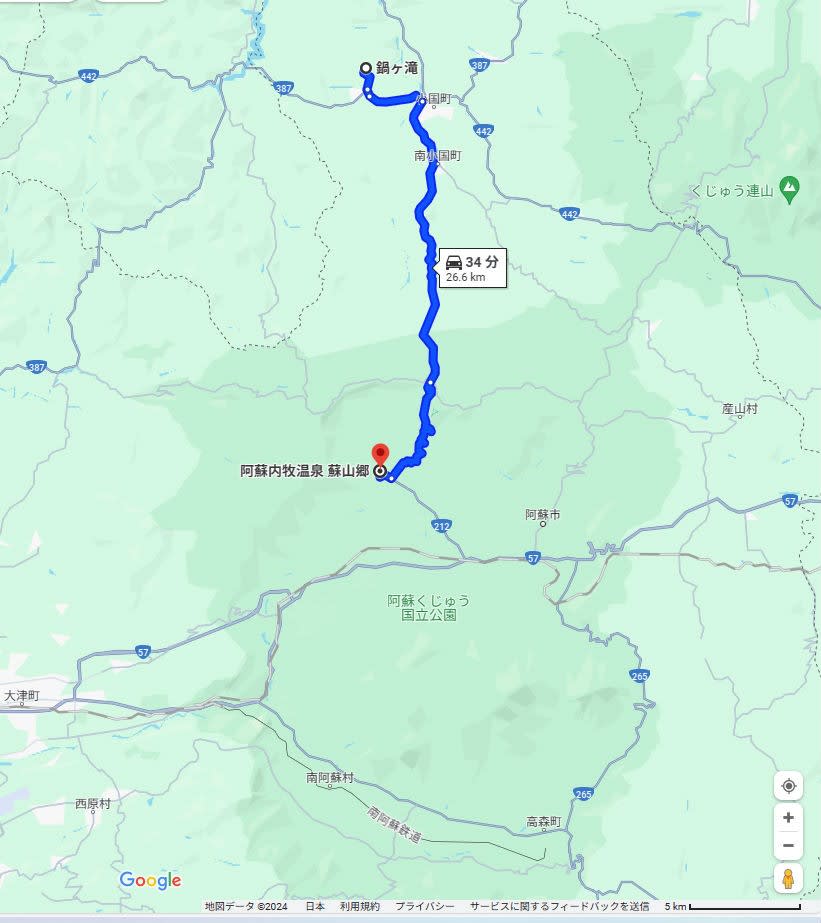
Task: Open the 利用規約 terms link
Action: [359, 906]
